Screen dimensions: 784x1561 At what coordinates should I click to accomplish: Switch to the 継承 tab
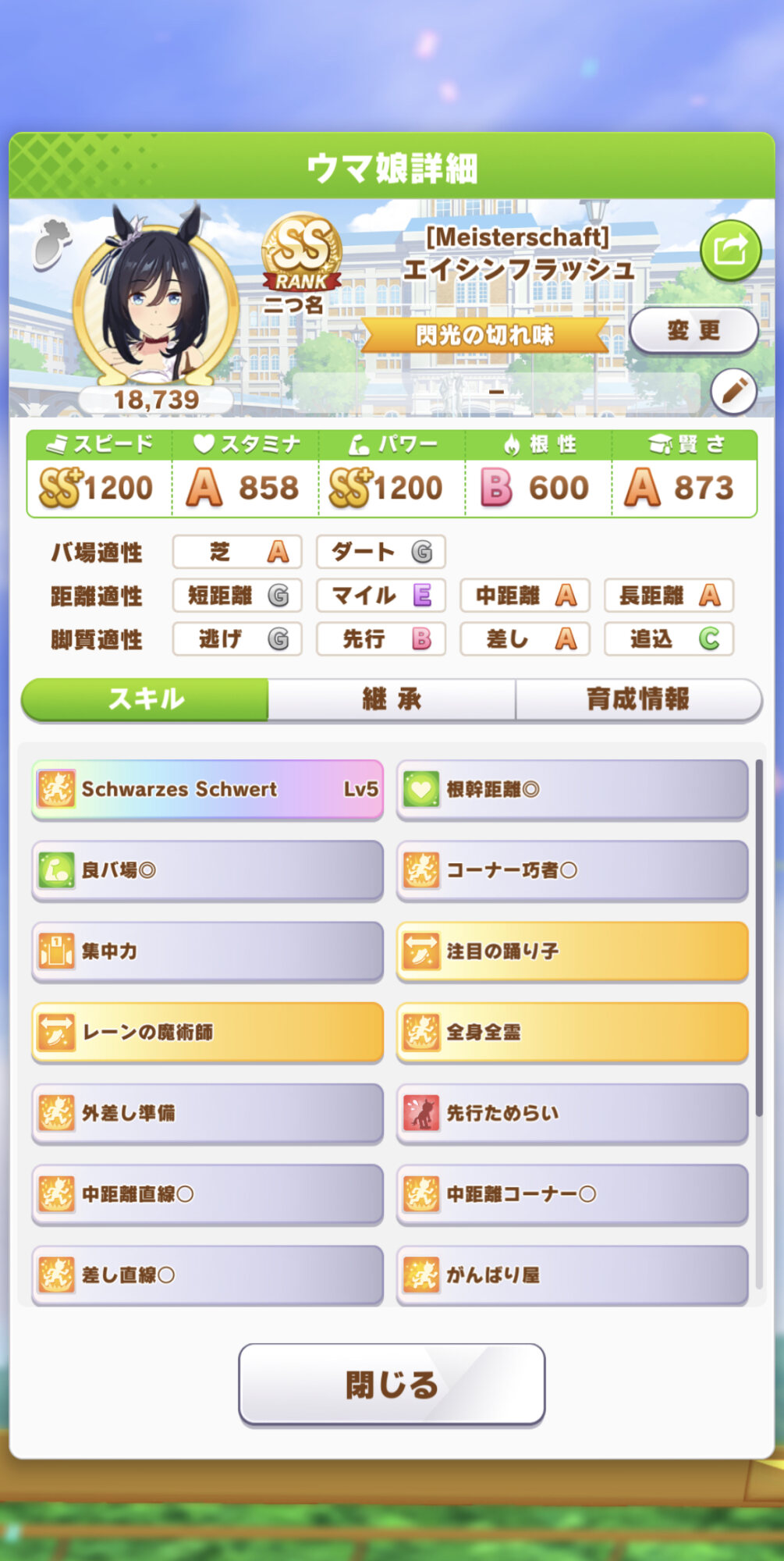pos(392,699)
